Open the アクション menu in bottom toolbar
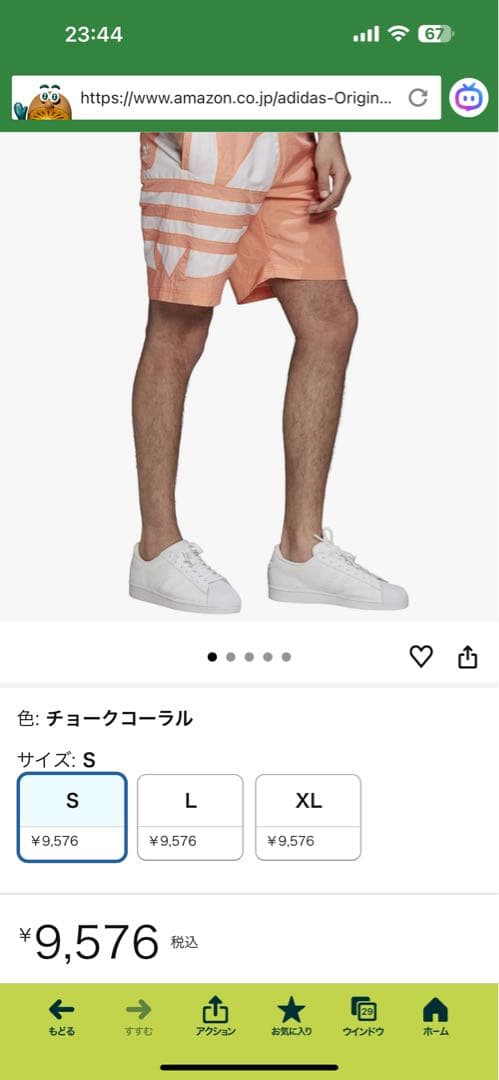The height and width of the screenshot is (1080, 499). (215, 1017)
